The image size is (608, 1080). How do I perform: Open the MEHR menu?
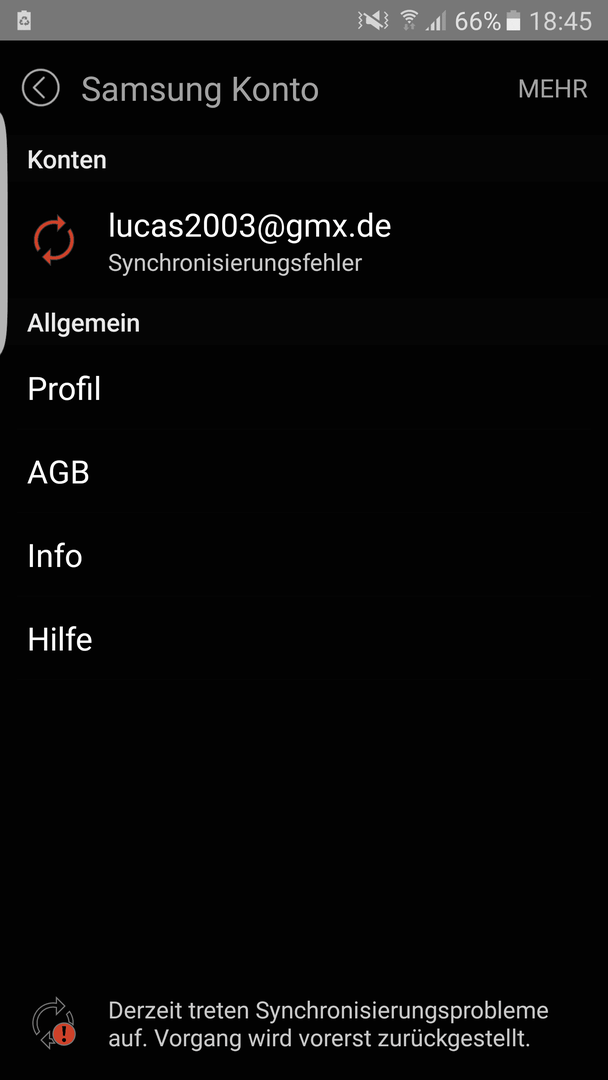pos(552,89)
